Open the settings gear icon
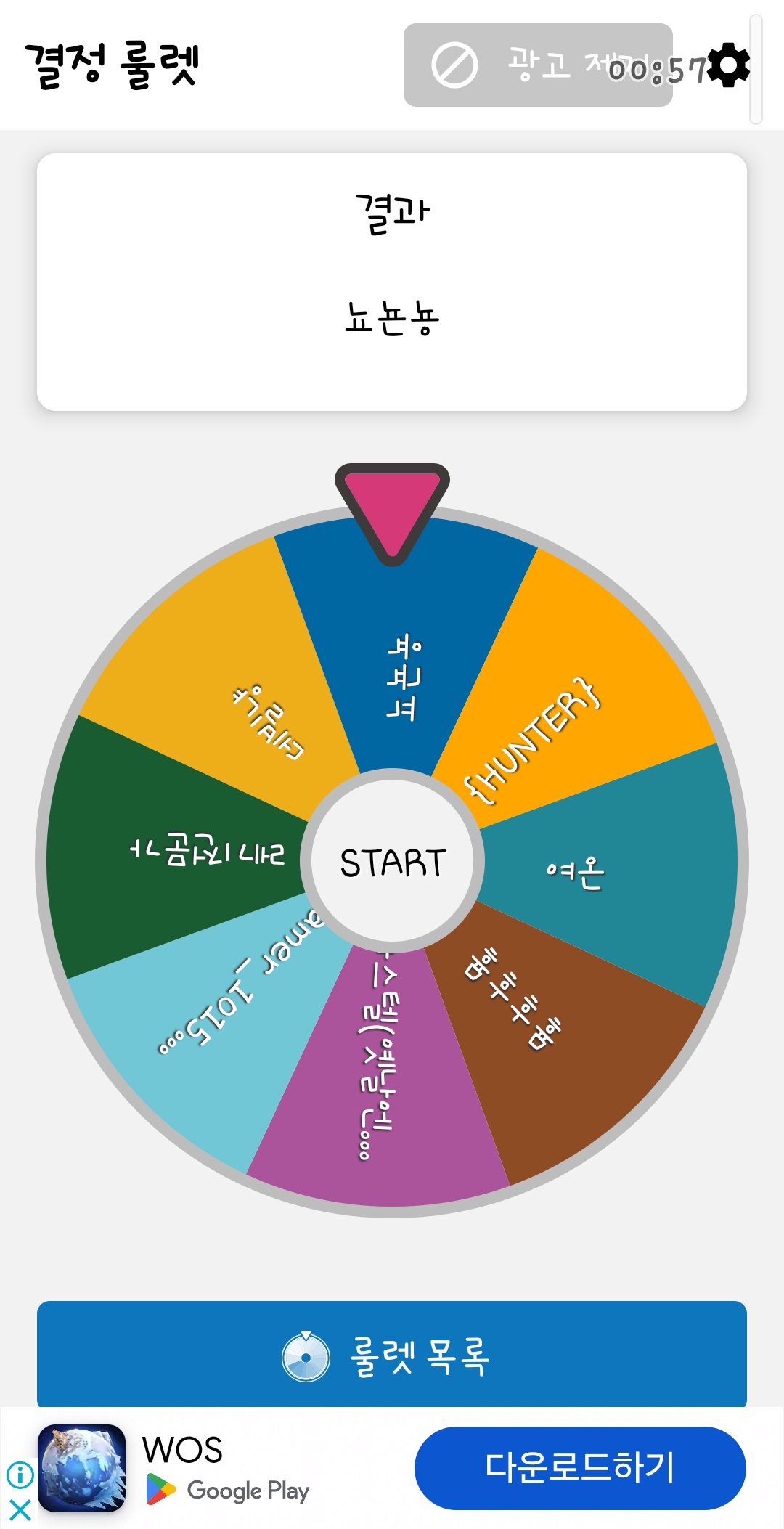 tap(729, 65)
